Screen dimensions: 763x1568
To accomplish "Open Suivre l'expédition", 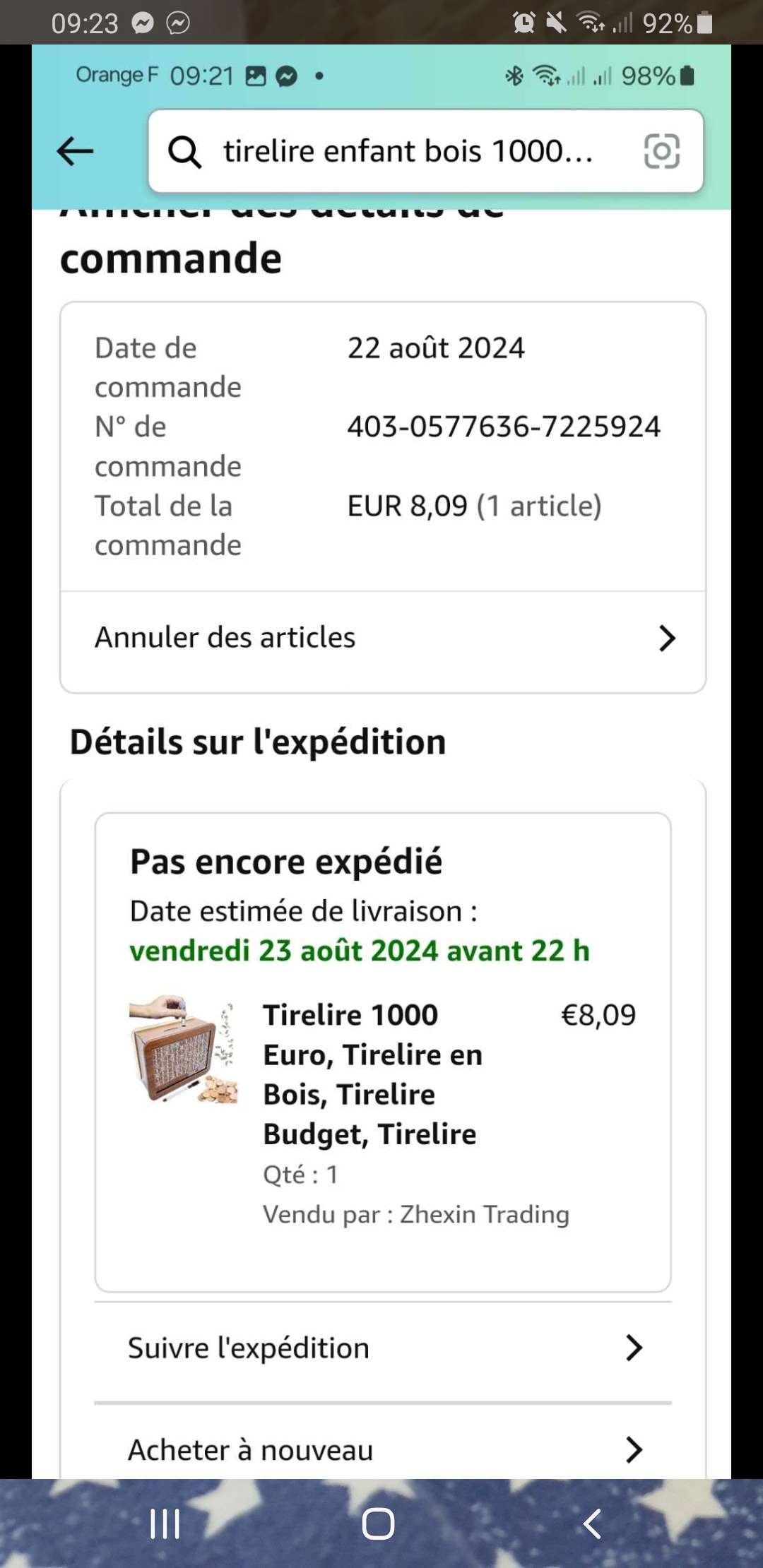I will point(383,1348).
